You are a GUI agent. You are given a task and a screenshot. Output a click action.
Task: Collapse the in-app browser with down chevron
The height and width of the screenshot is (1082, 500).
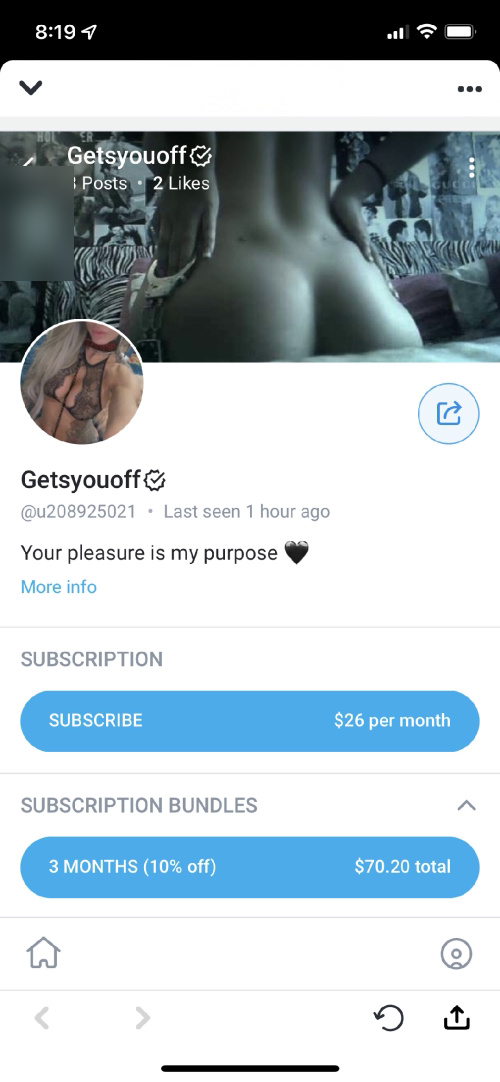[30, 88]
